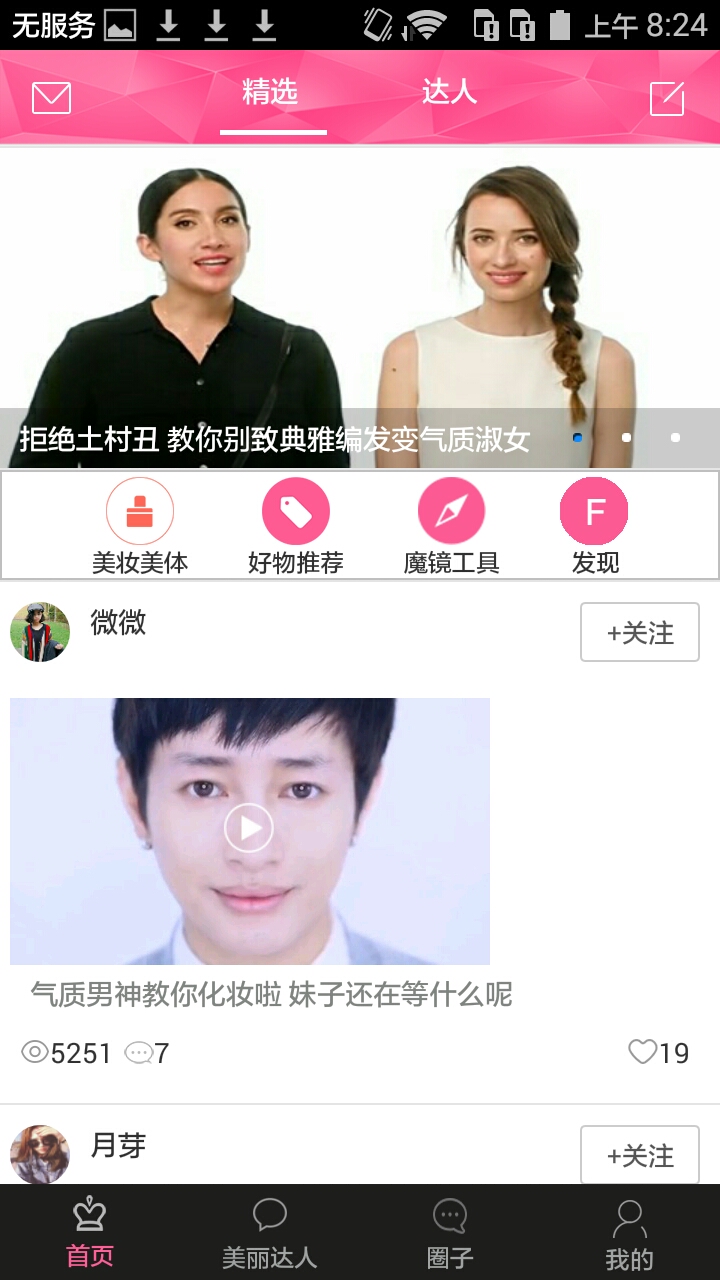Jump to the second banner page dot
This screenshot has width=720, height=1280.
(626, 437)
